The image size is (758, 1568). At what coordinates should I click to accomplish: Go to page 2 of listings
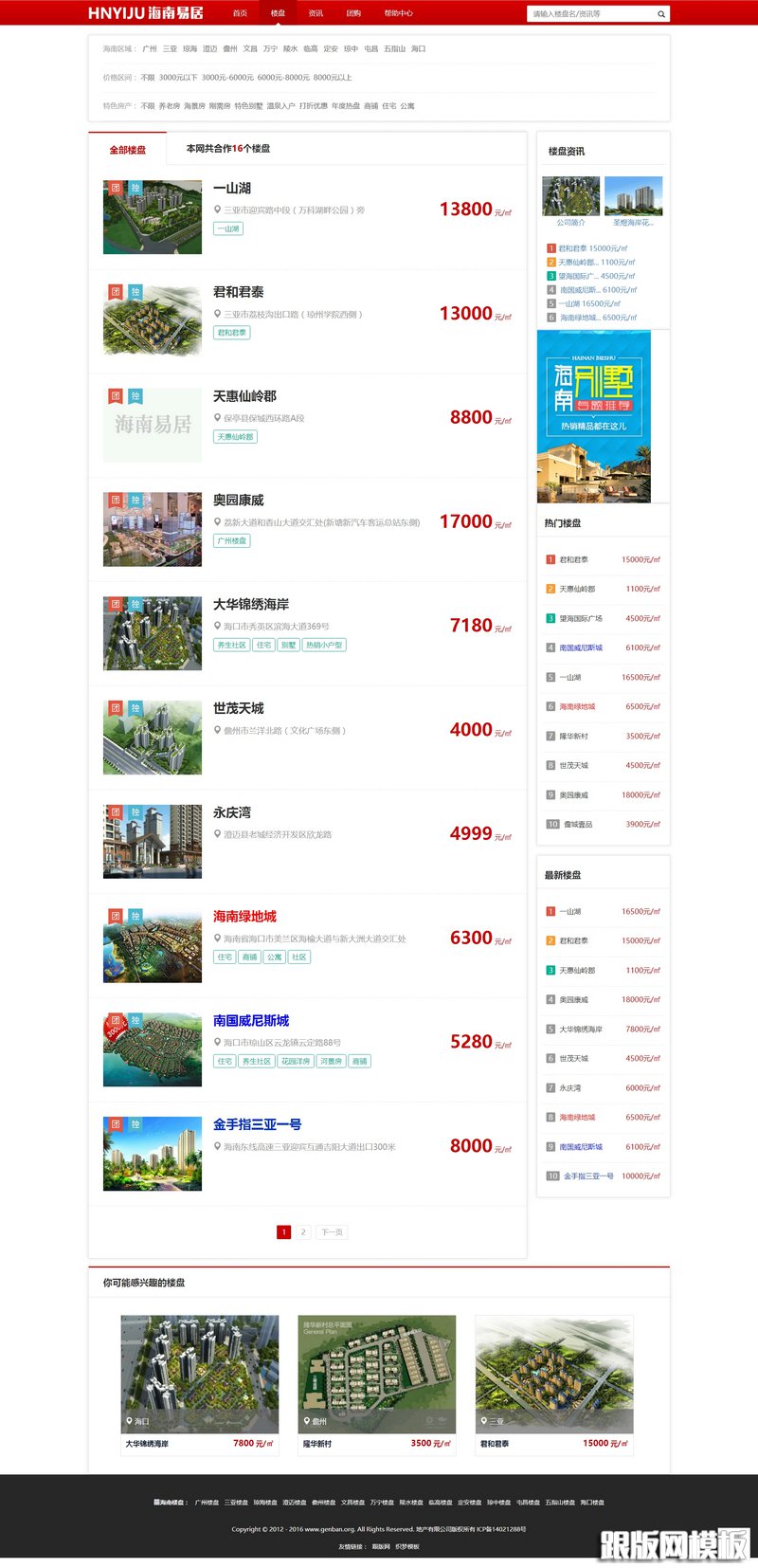coord(303,1232)
